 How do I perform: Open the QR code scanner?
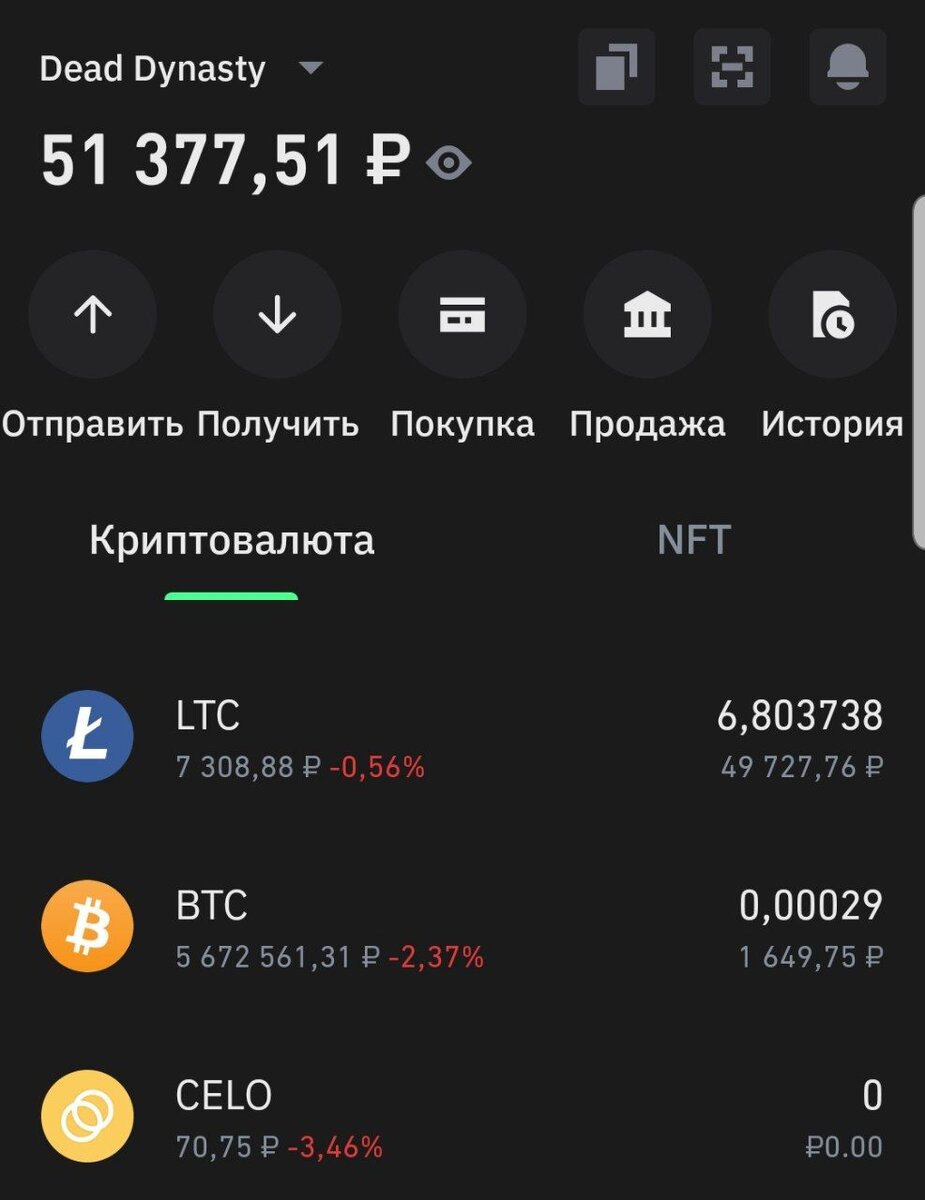tap(732, 67)
